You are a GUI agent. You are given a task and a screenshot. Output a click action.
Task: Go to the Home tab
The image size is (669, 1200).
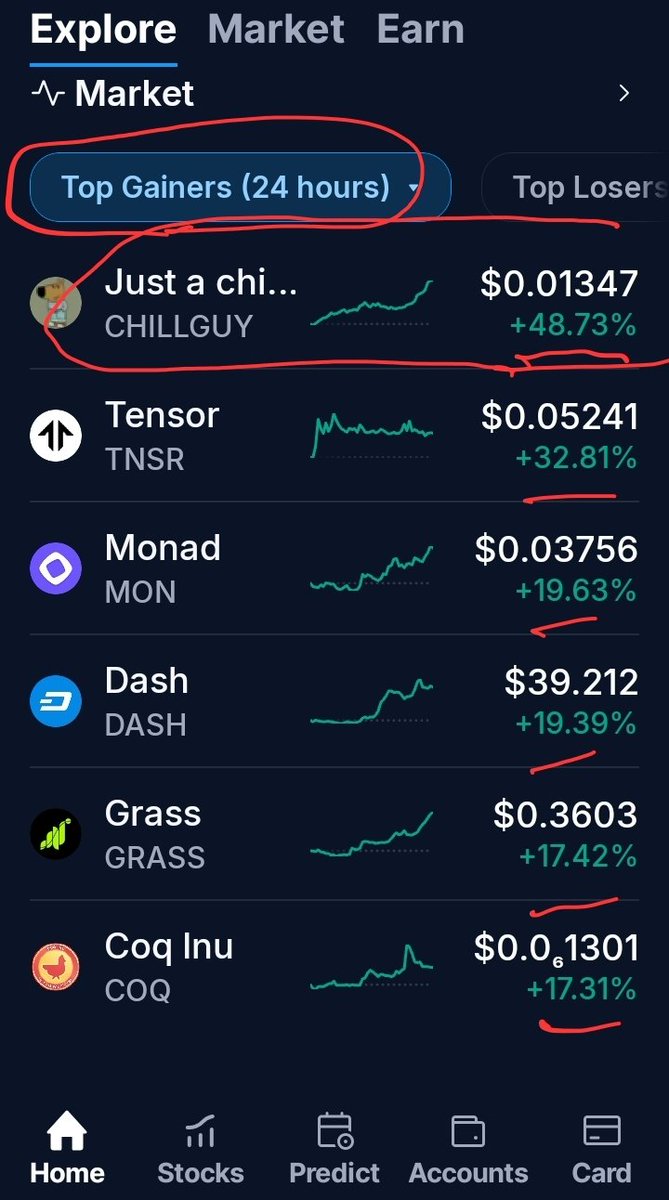(67, 1149)
